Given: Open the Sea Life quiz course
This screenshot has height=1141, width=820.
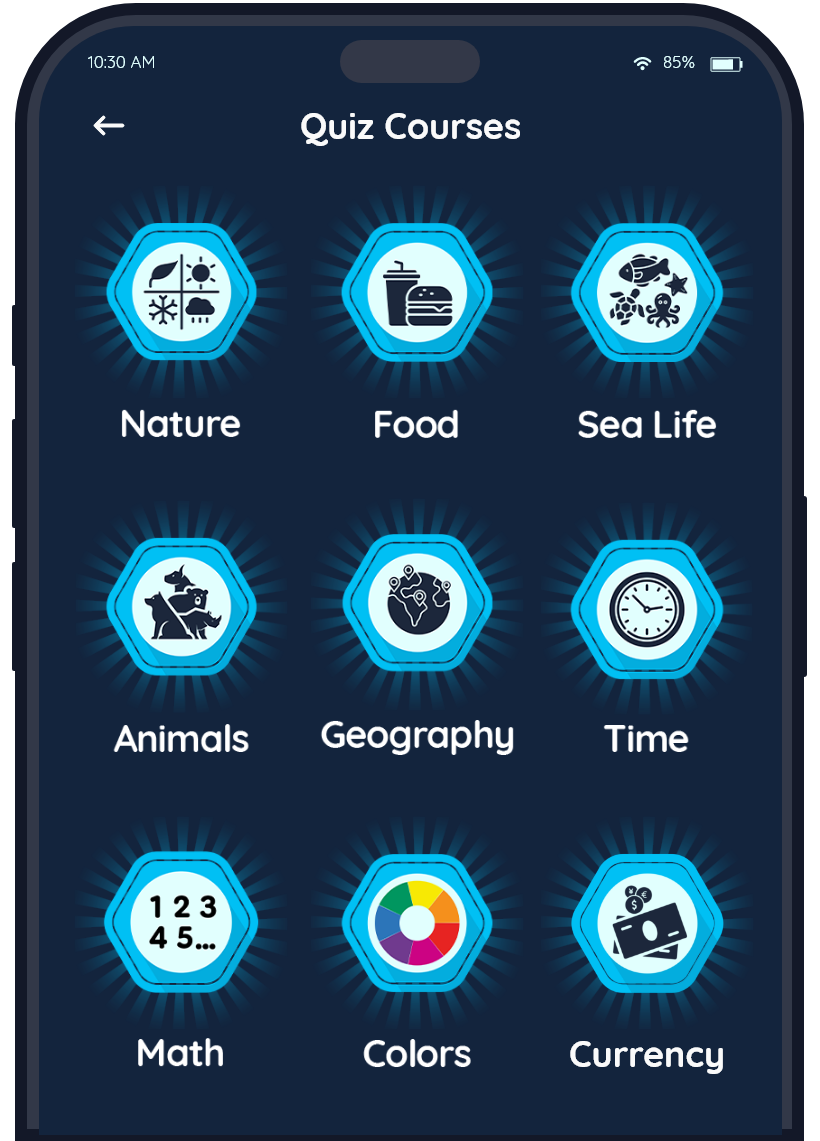Looking at the screenshot, I should click(x=646, y=292).
